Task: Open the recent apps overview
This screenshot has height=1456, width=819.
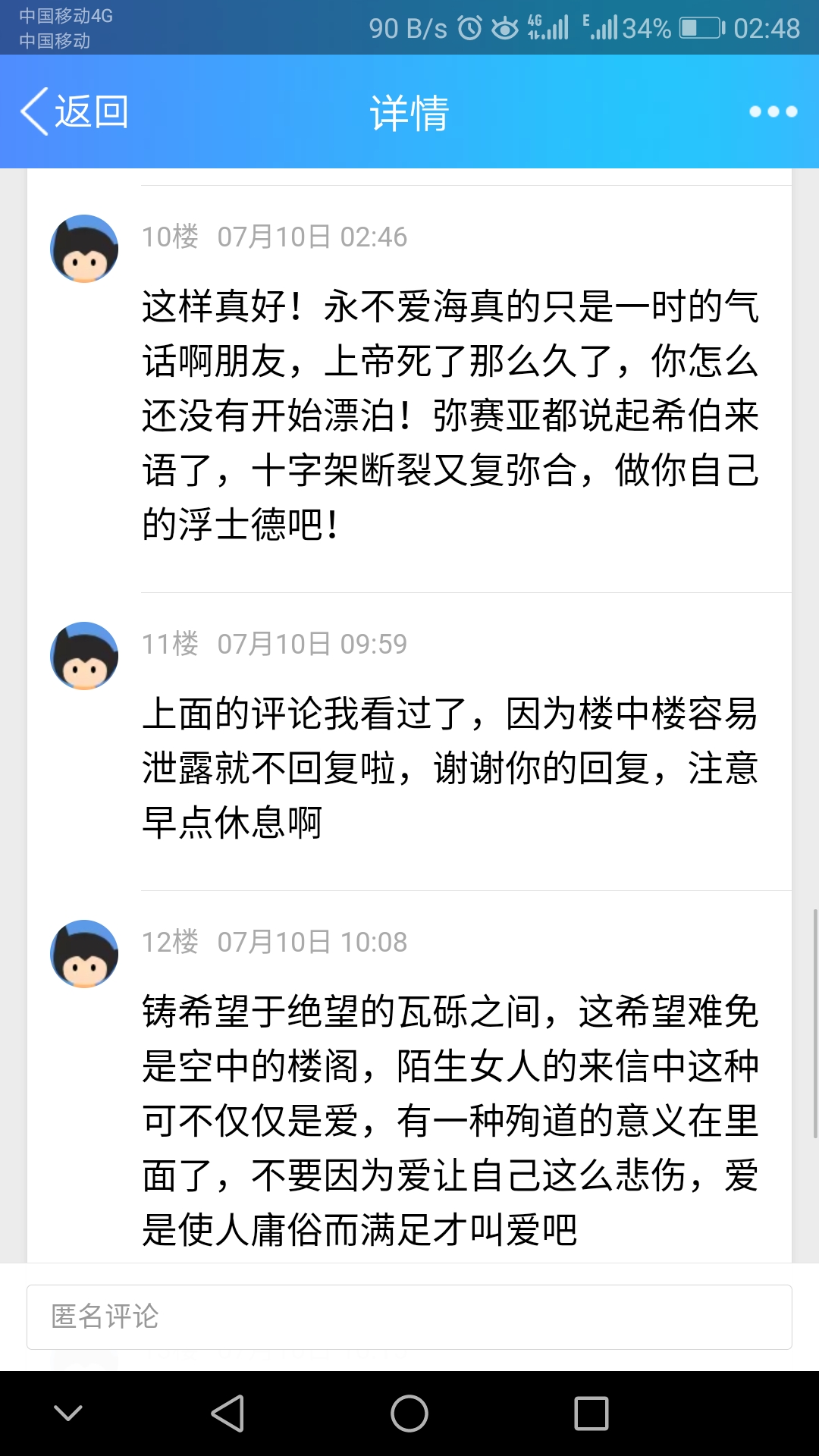Action: [x=591, y=1414]
